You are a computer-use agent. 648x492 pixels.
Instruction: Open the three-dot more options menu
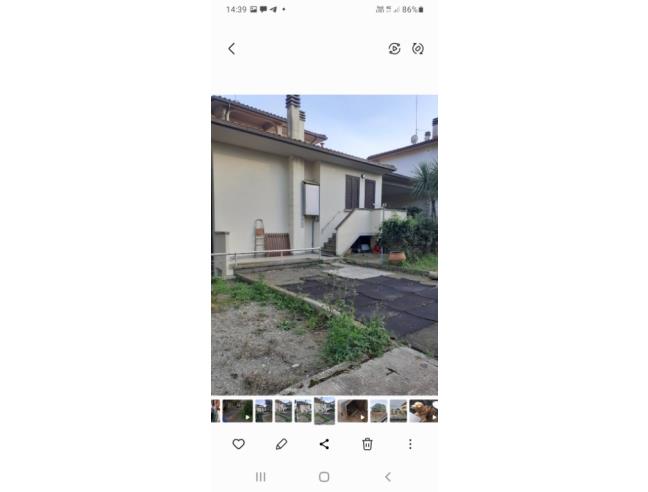point(410,444)
